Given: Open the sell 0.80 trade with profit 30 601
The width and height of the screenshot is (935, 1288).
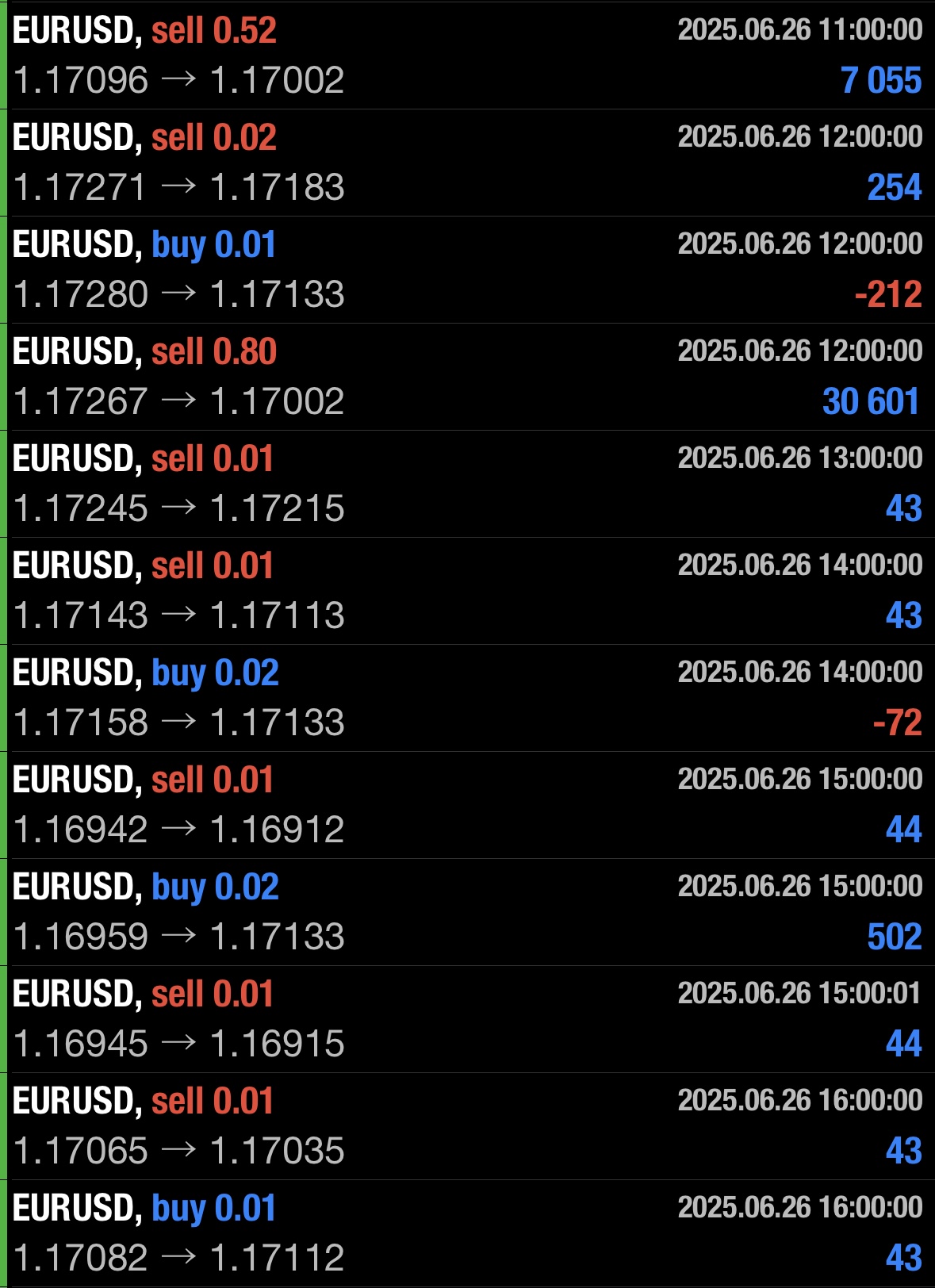Looking at the screenshot, I should click(x=467, y=376).
